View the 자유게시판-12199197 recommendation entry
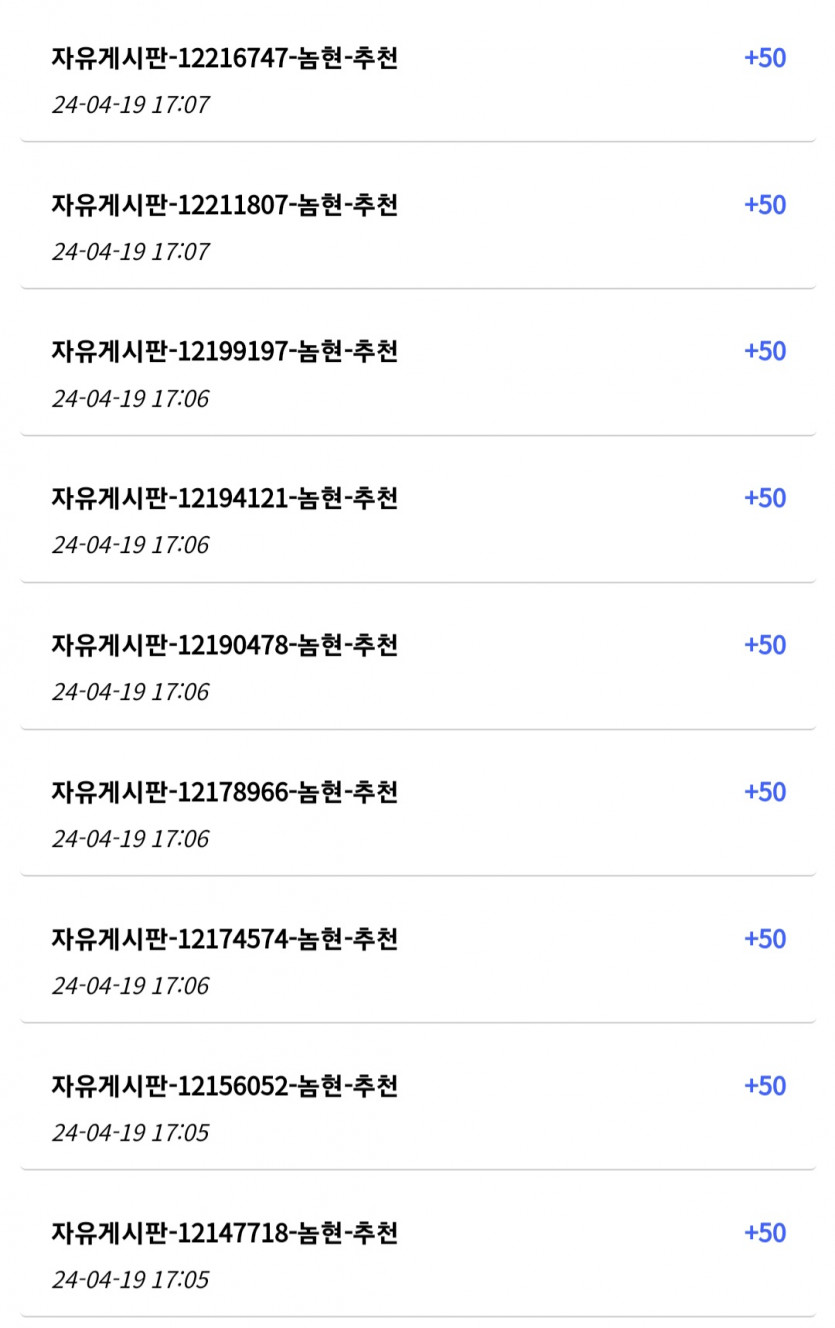Viewport: 835px width, 1328px height. coord(225,352)
